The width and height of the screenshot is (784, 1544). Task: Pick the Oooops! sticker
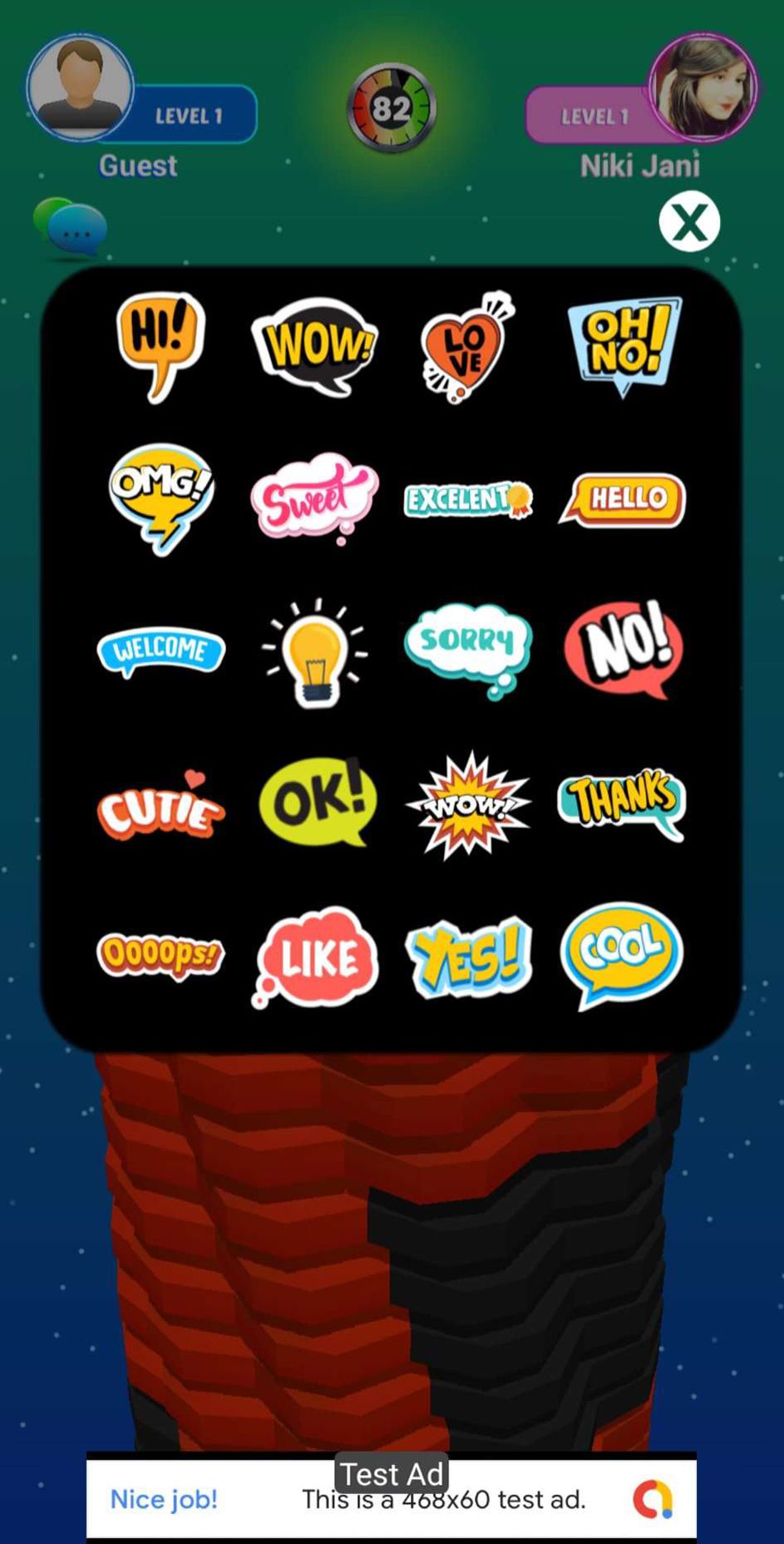pos(160,954)
